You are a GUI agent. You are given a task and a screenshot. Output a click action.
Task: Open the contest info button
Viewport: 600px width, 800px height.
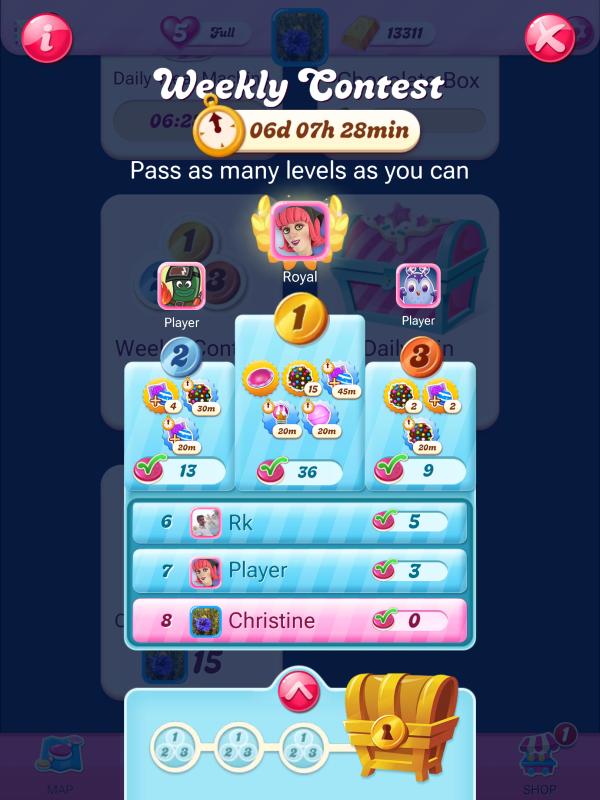coord(46,38)
